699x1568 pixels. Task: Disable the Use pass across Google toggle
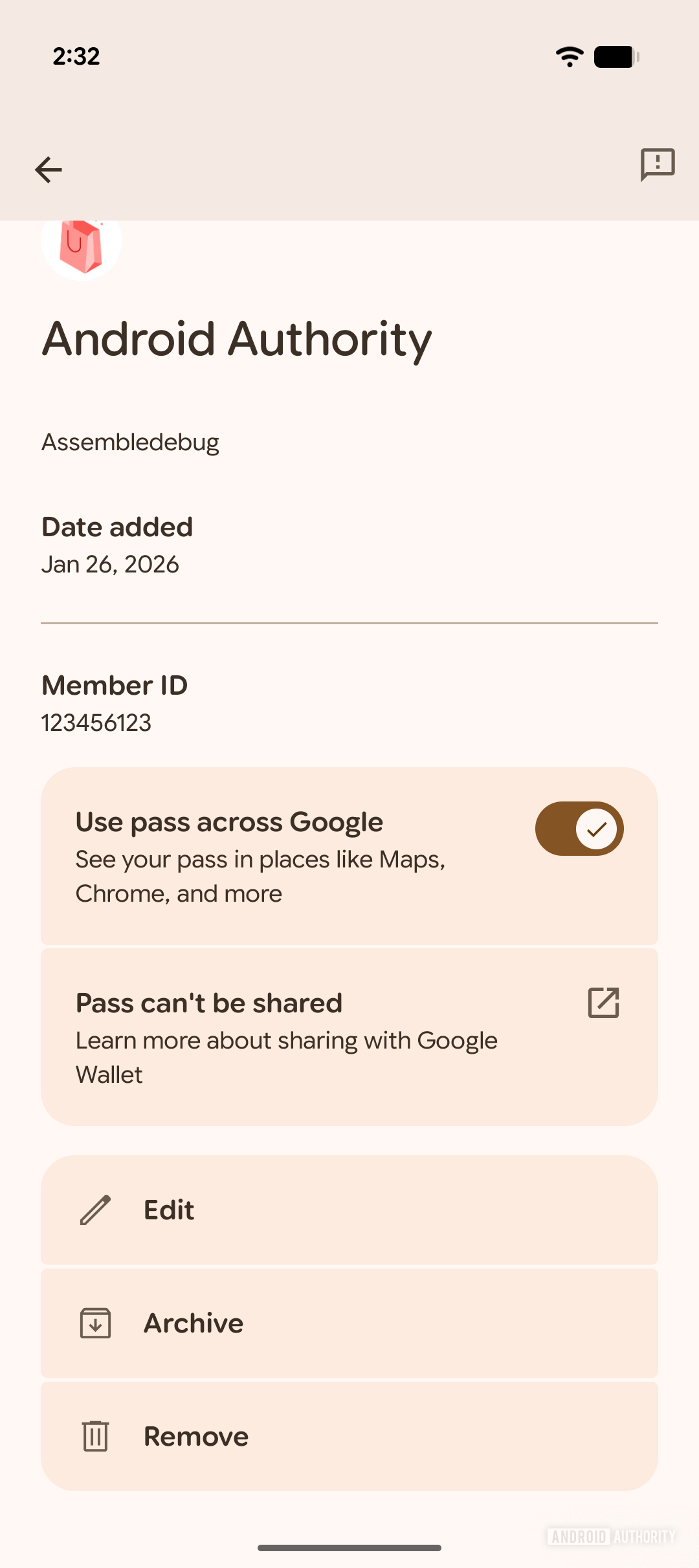click(579, 829)
